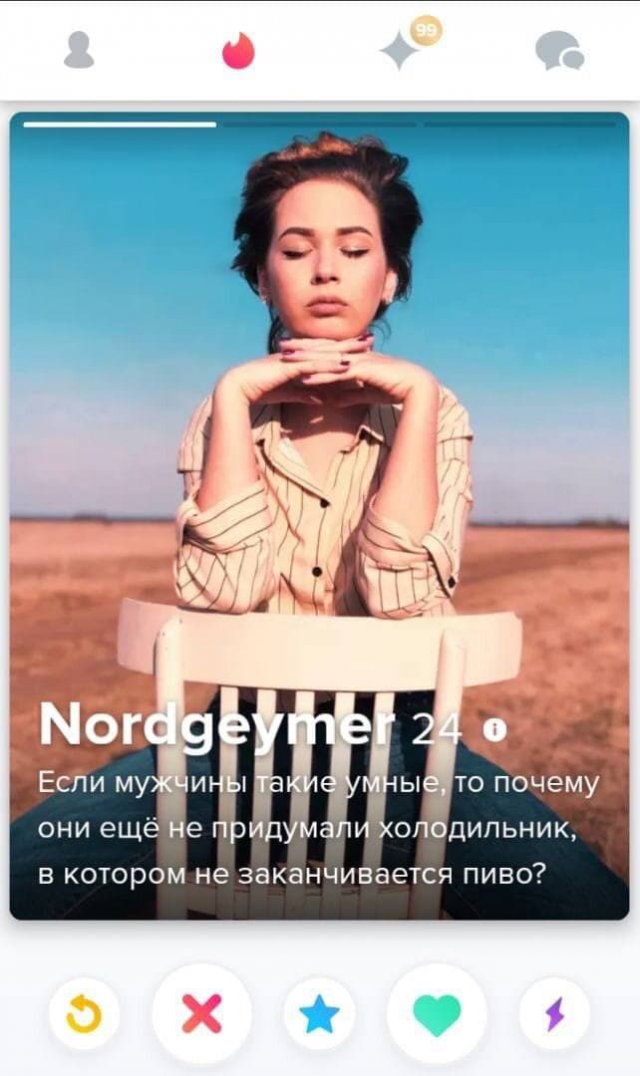Like Nordgeymer with the green heart
640x1076 pixels.
pos(437,1015)
